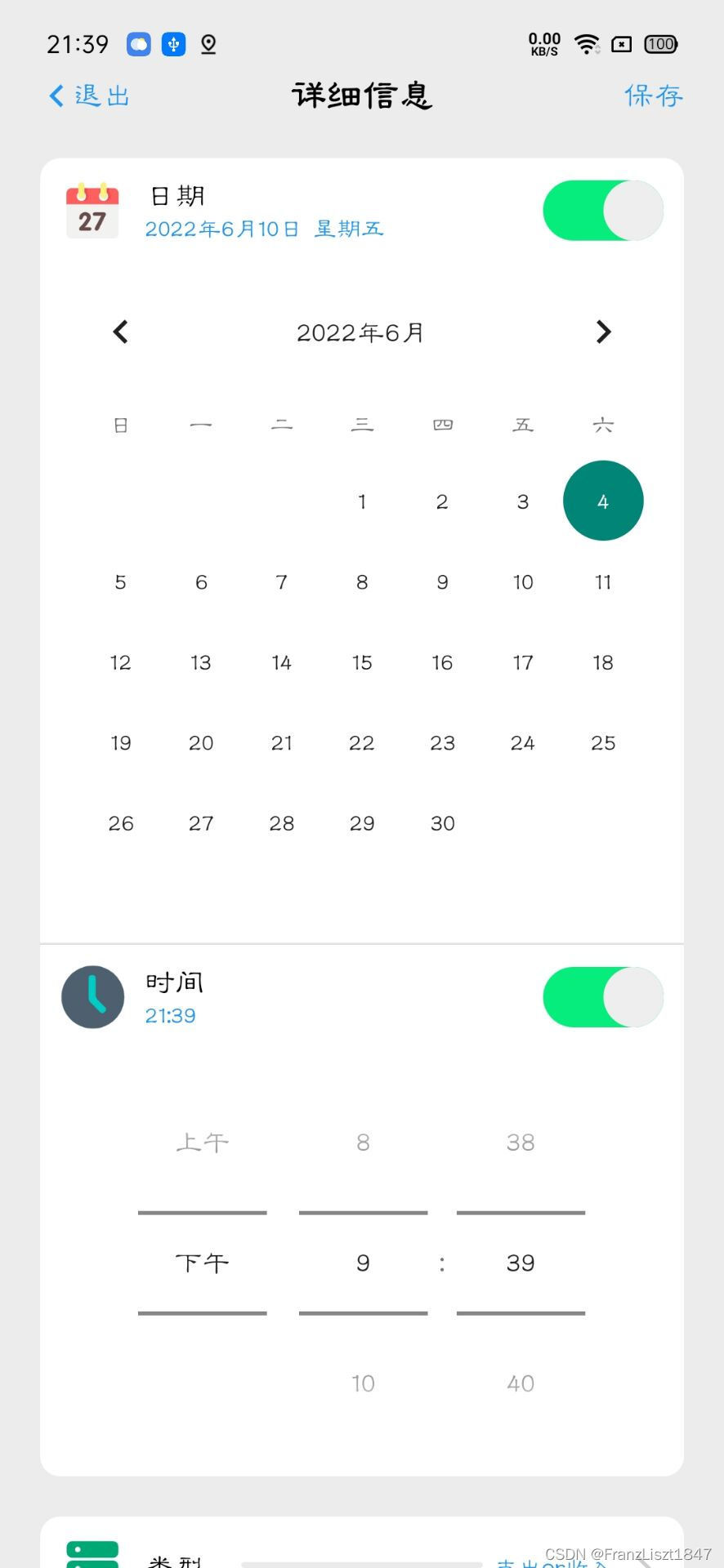Choose minute 38 in the picker
Screen dimensions: 724x1568
(521, 1142)
